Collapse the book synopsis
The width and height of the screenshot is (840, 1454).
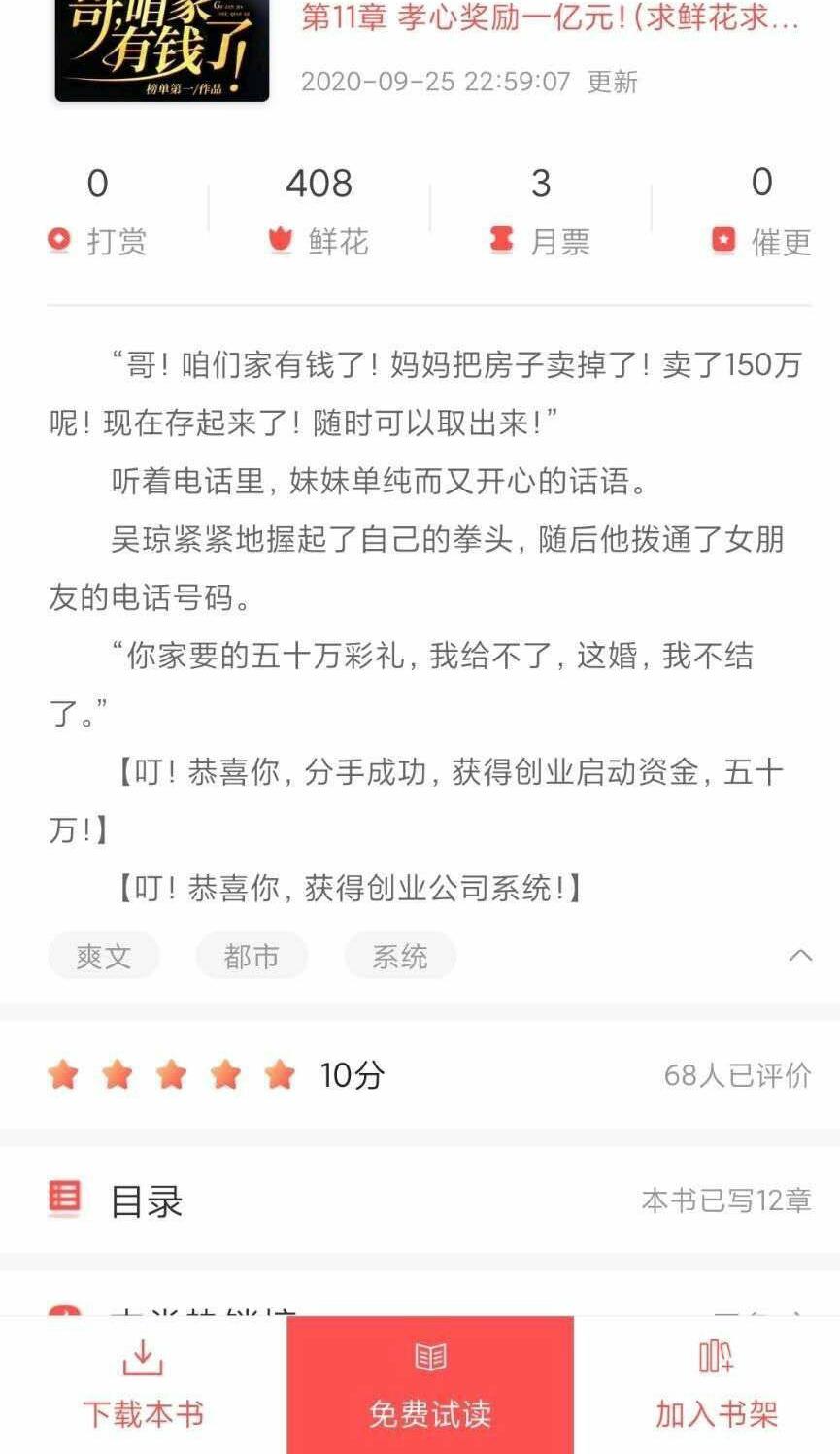pos(800,956)
